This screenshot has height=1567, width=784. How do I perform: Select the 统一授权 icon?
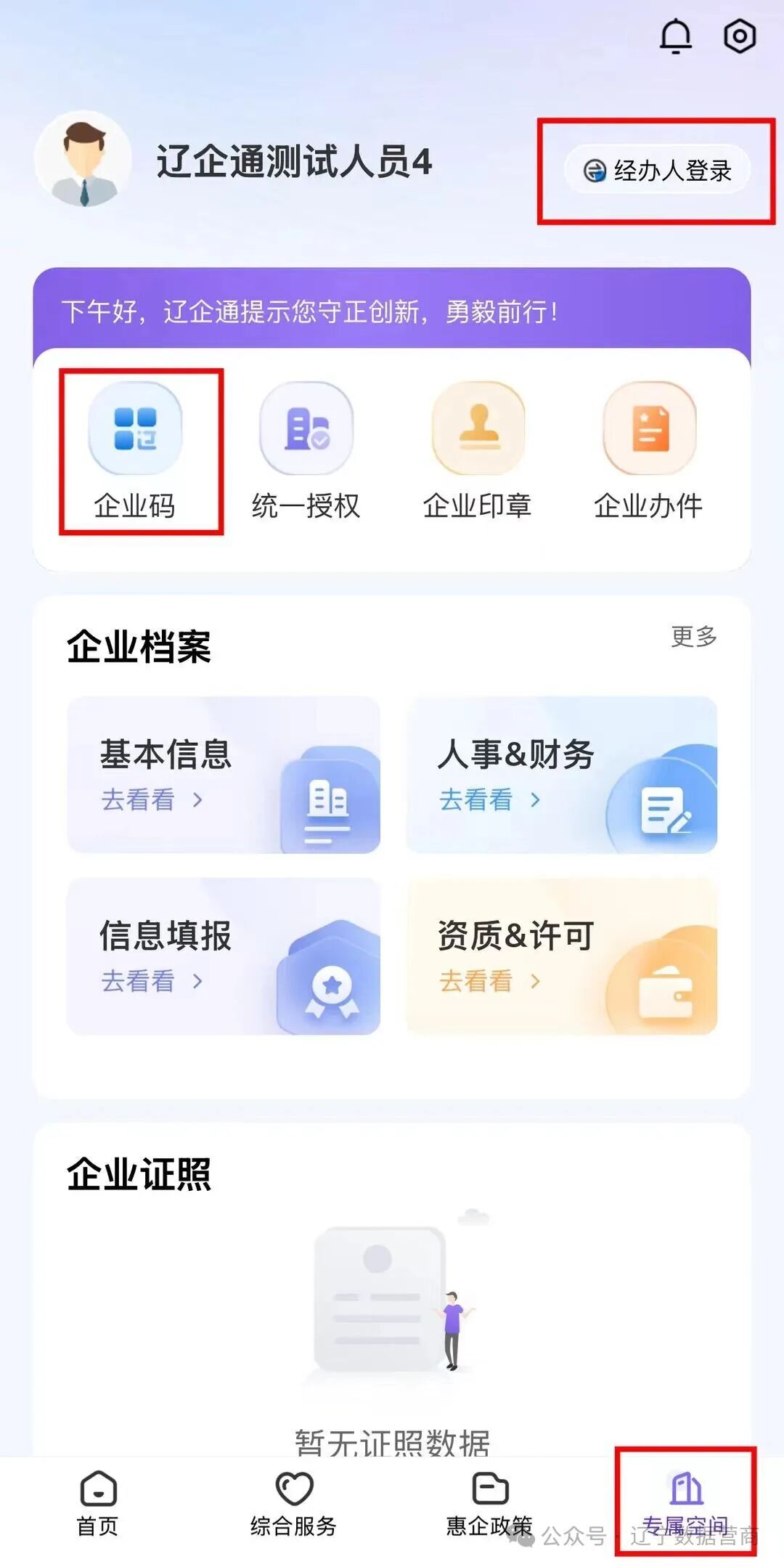click(307, 428)
